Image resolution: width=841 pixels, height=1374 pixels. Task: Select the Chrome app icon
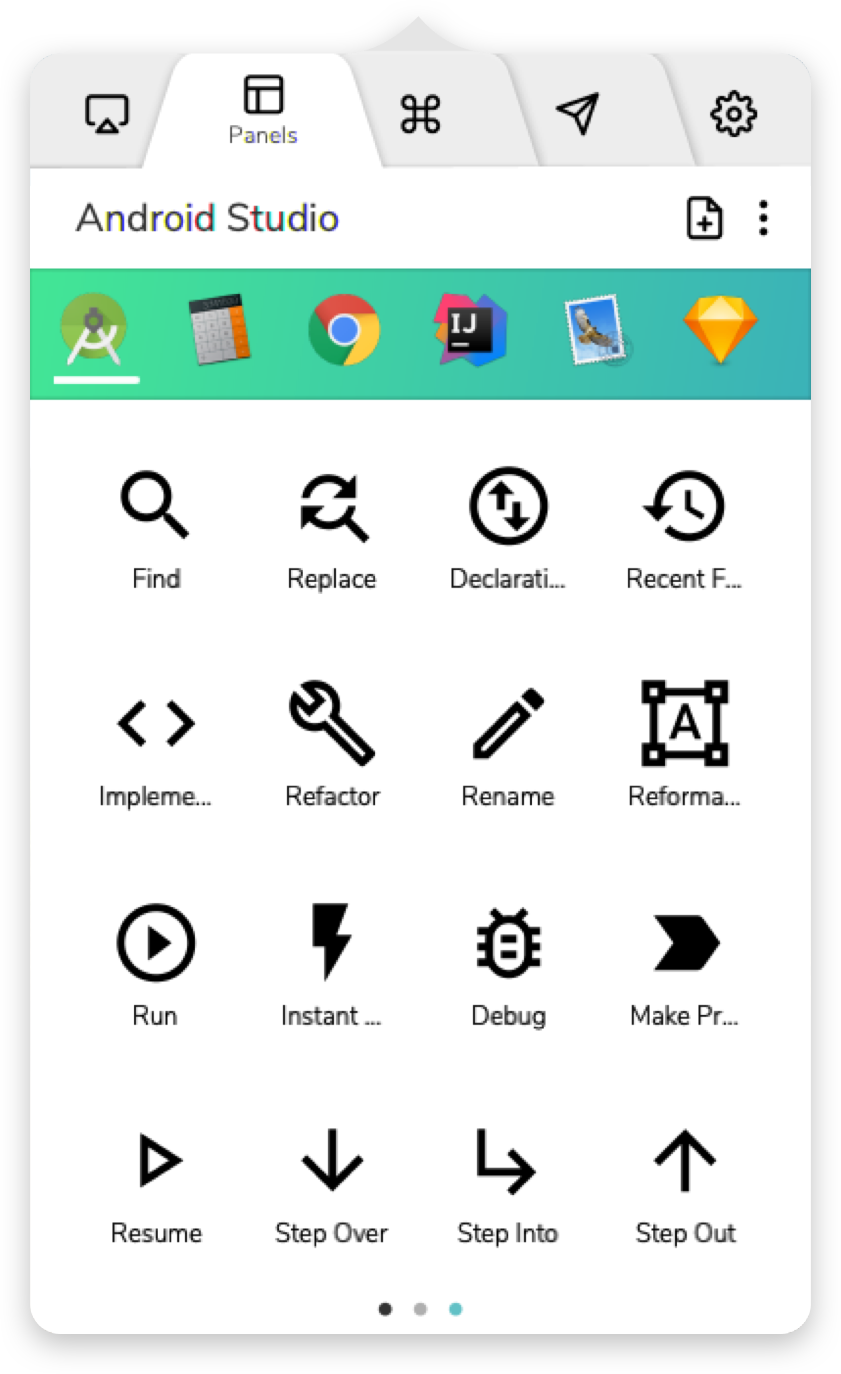[x=344, y=329]
